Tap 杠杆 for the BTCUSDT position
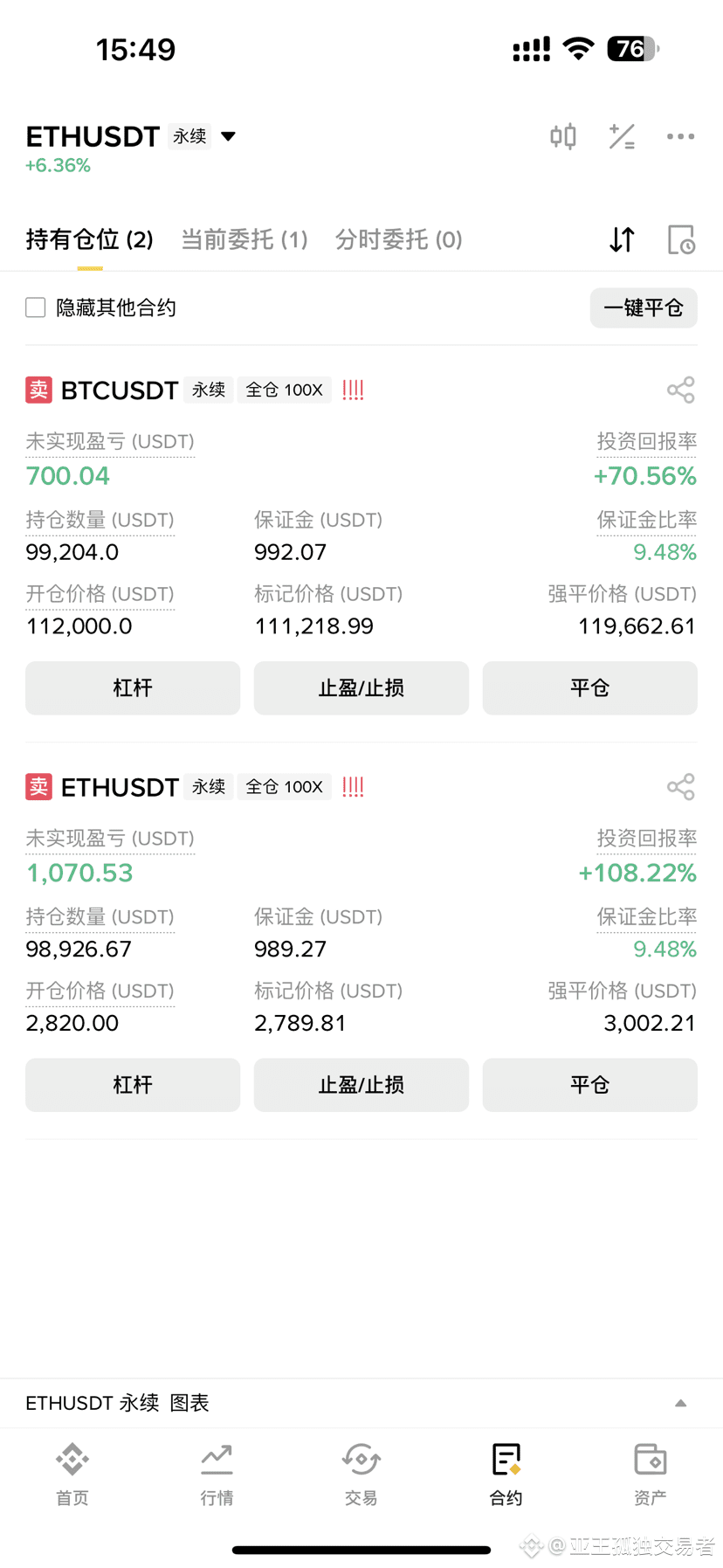 pyautogui.click(x=133, y=688)
